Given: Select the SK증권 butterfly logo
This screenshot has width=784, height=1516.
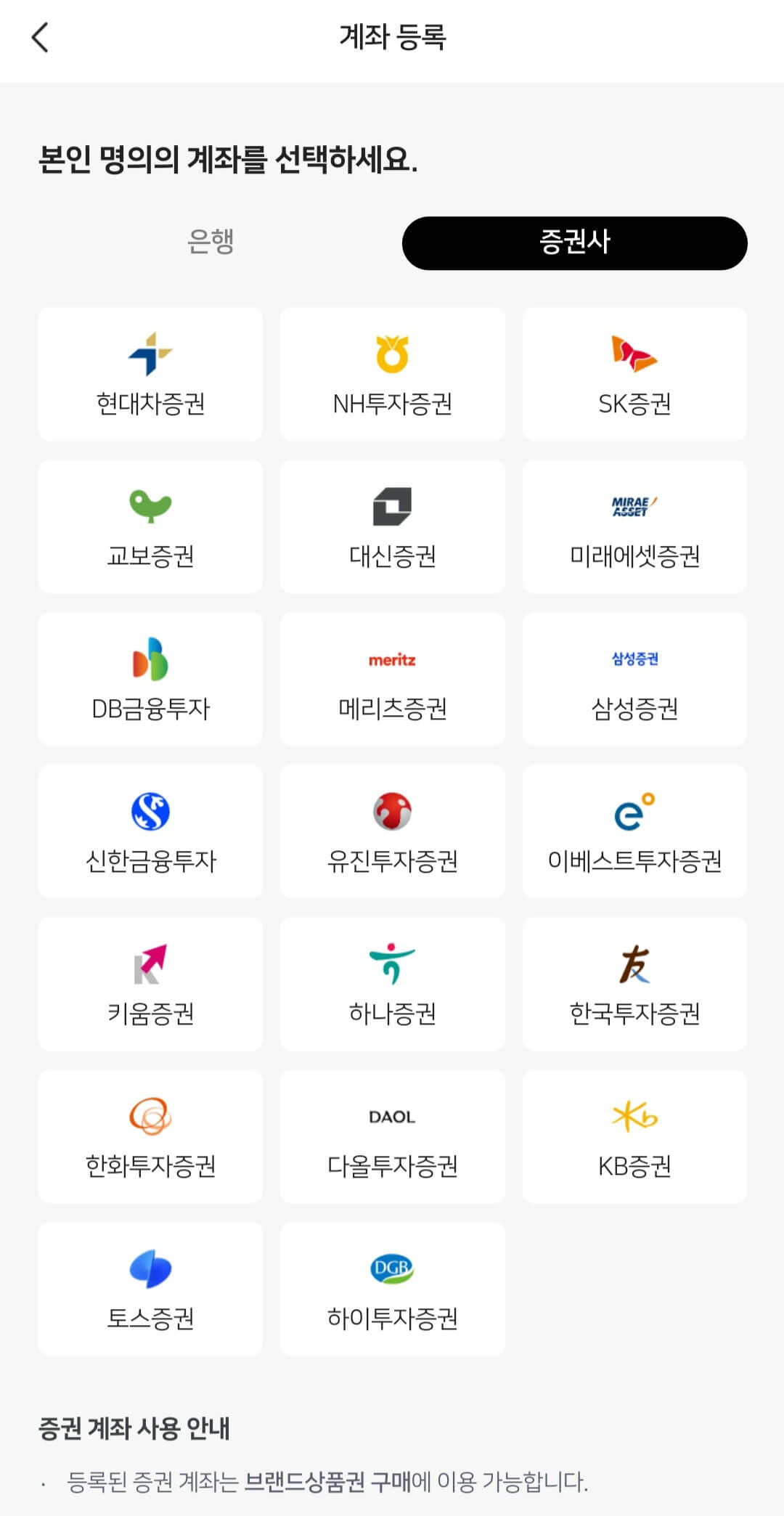Looking at the screenshot, I should click(634, 354).
